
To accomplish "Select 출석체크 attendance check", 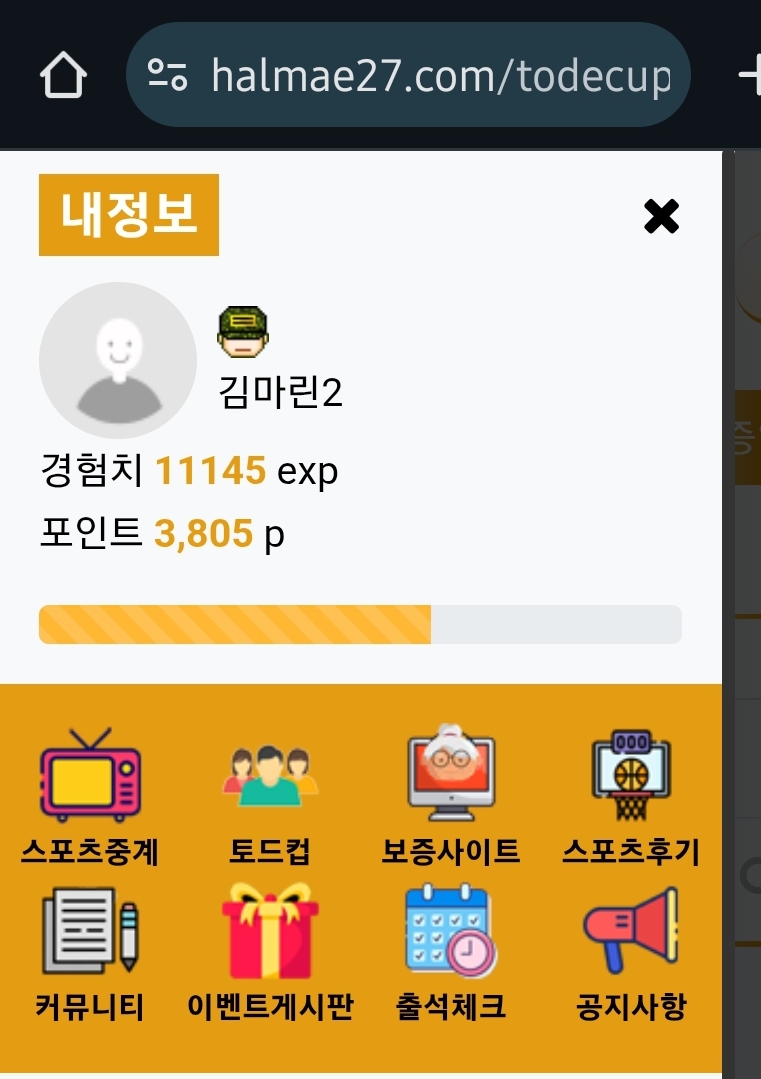I will point(451,951).
